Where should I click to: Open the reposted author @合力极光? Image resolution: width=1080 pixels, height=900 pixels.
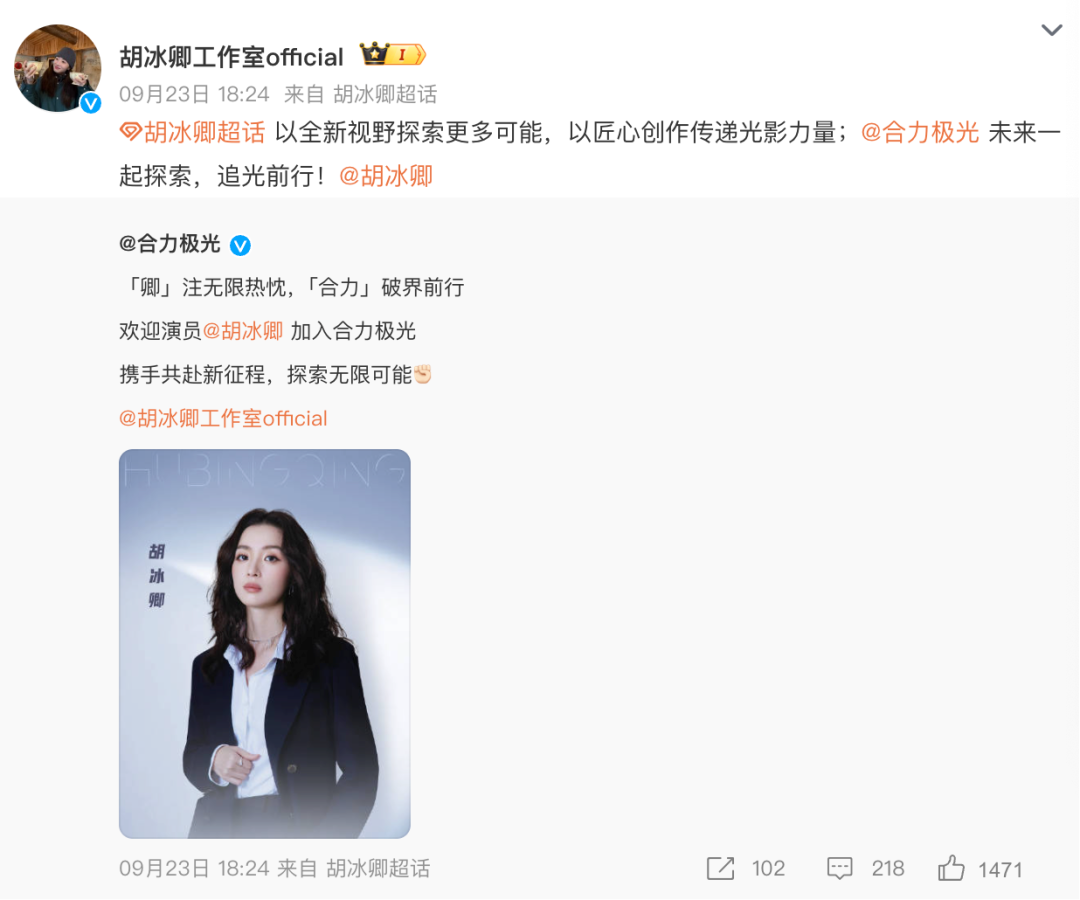(x=170, y=244)
